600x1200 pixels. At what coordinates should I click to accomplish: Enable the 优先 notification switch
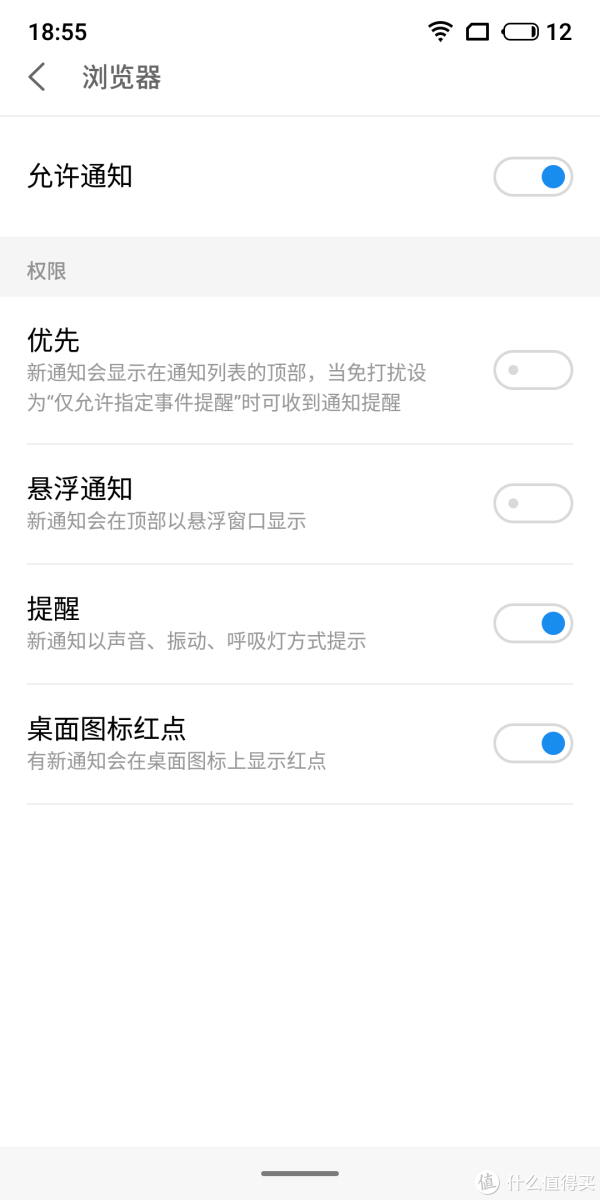coord(533,370)
